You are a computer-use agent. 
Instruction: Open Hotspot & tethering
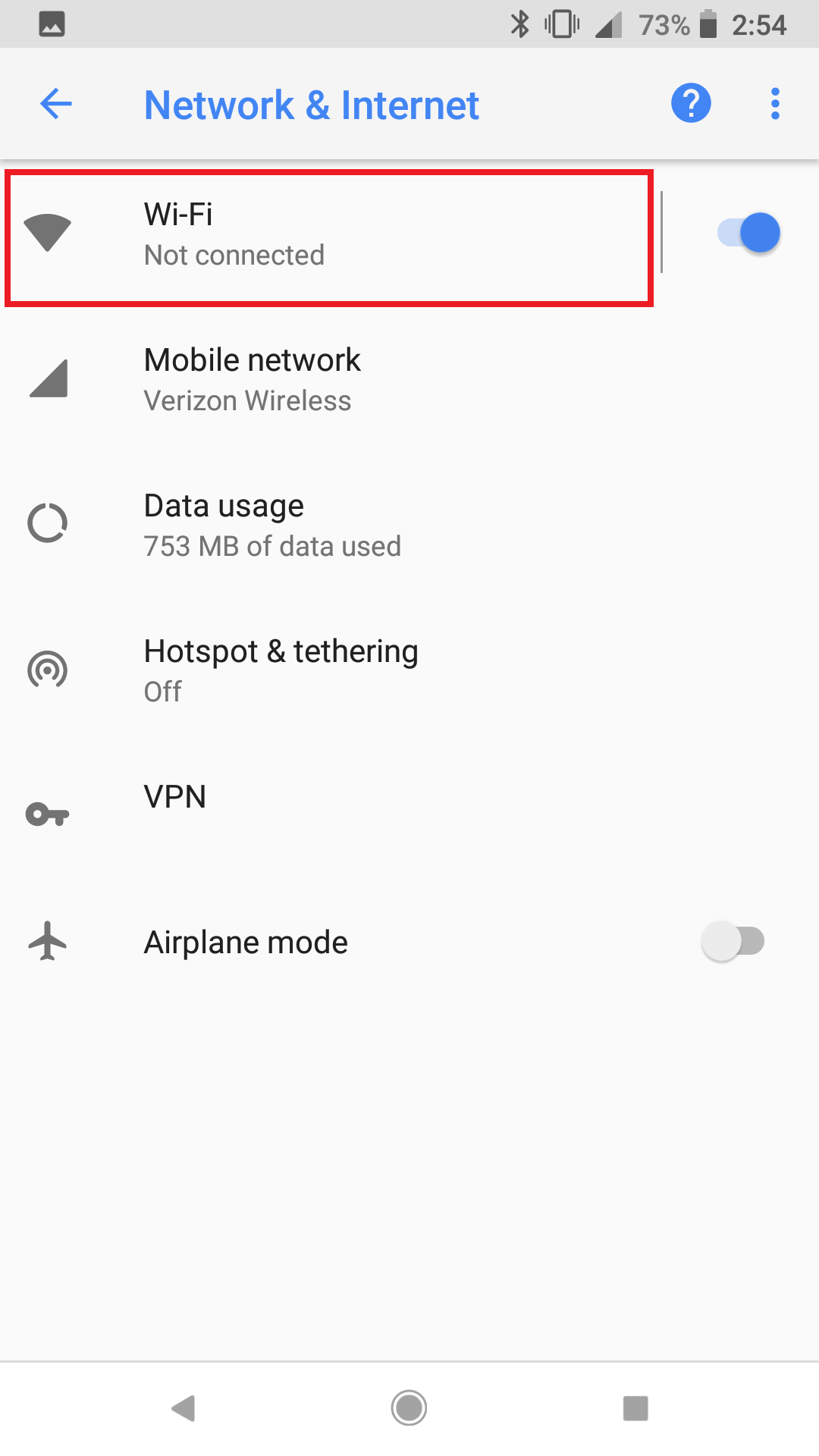coord(409,670)
